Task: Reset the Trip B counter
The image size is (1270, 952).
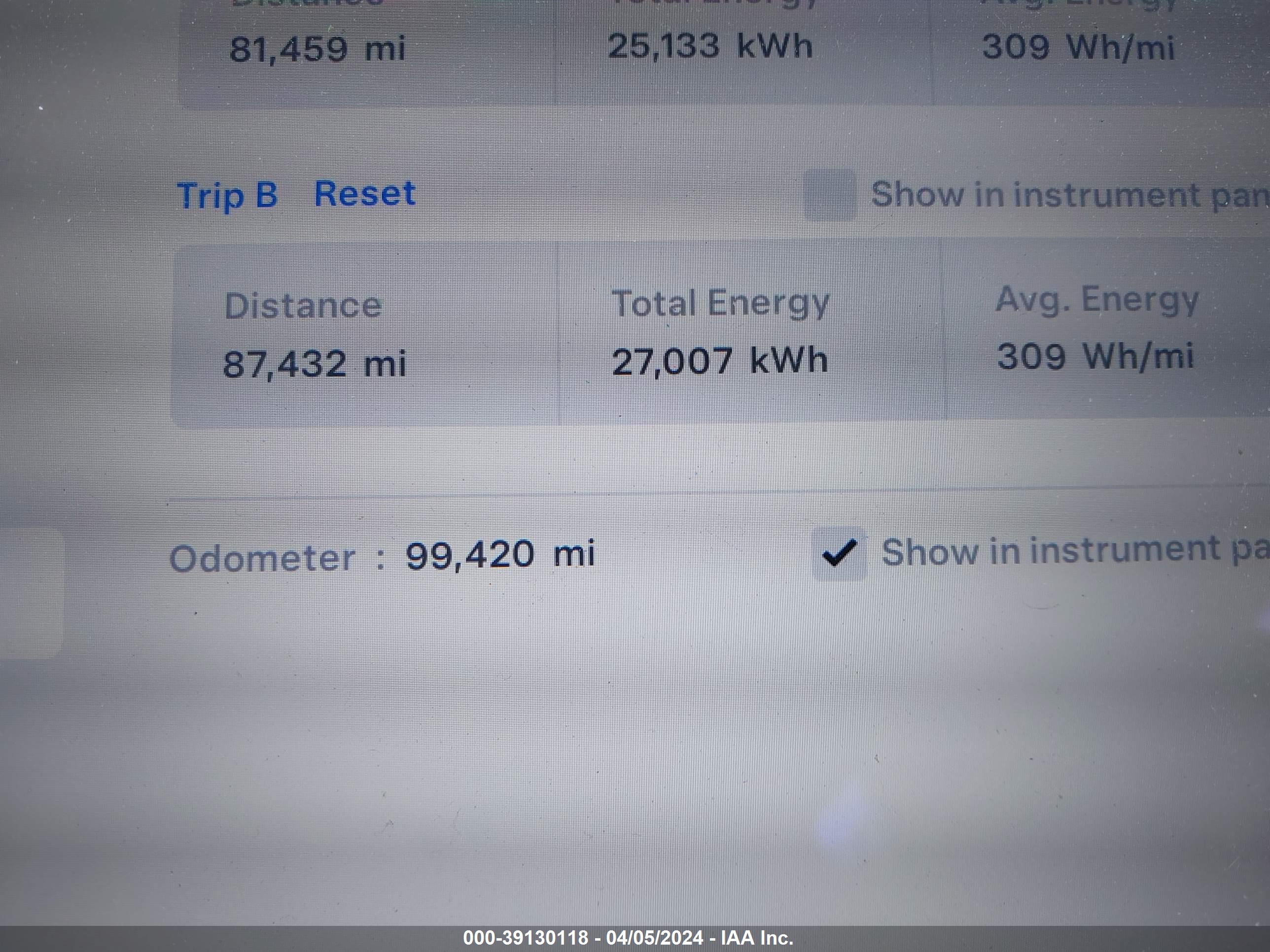Action: [x=364, y=193]
